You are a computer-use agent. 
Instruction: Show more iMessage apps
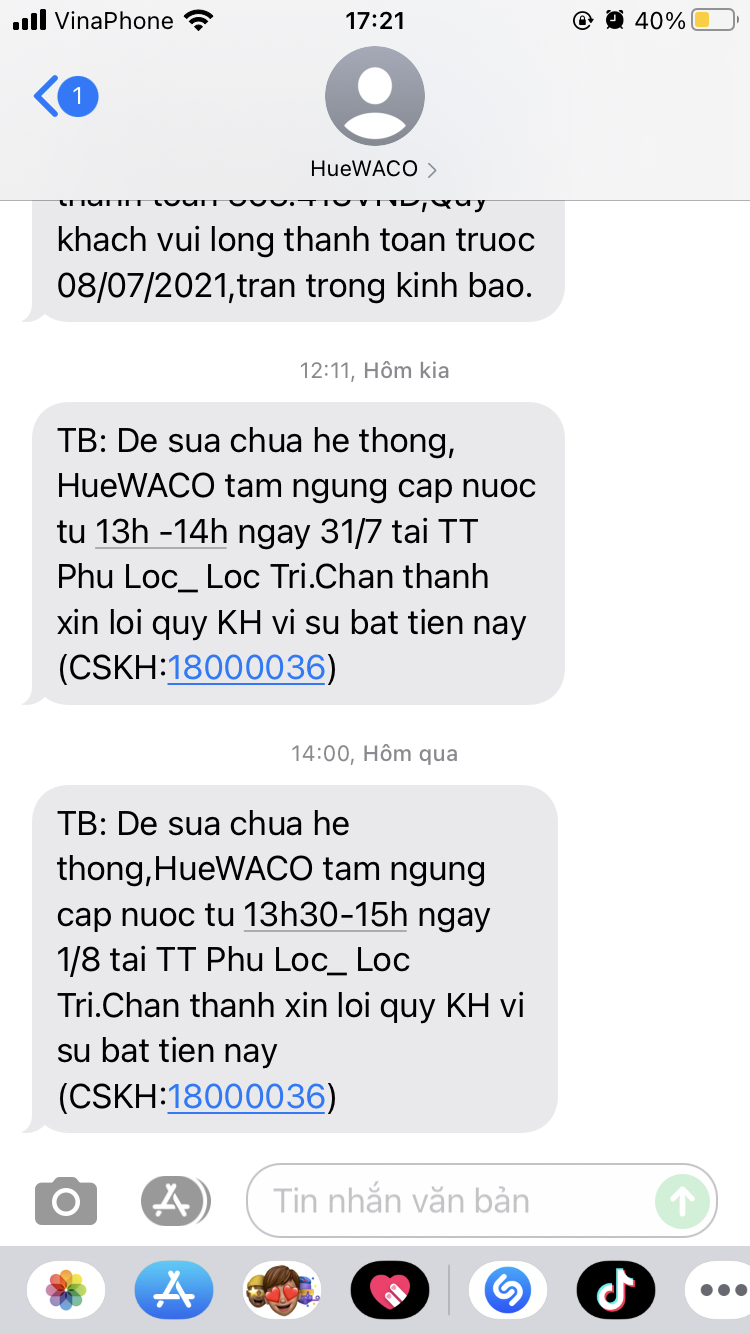pyautogui.click(x=718, y=1290)
